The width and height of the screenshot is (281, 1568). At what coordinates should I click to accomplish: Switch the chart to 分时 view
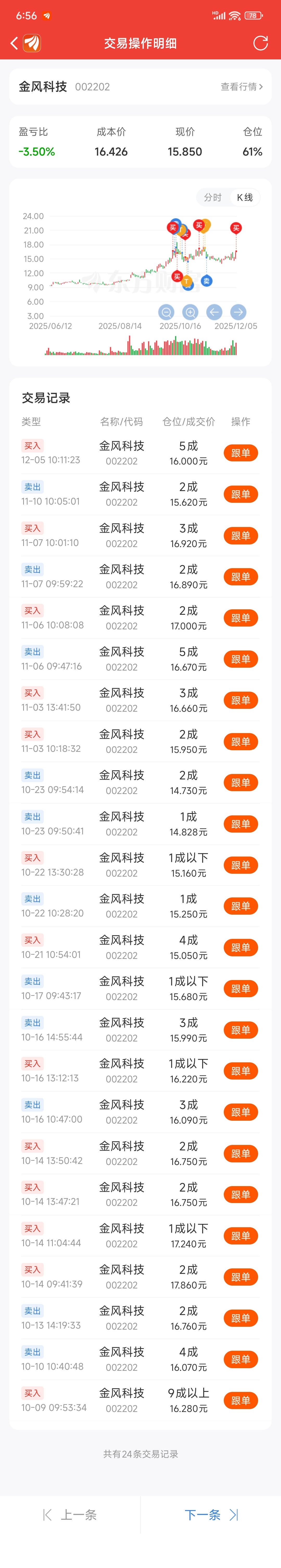[x=213, y=197]
